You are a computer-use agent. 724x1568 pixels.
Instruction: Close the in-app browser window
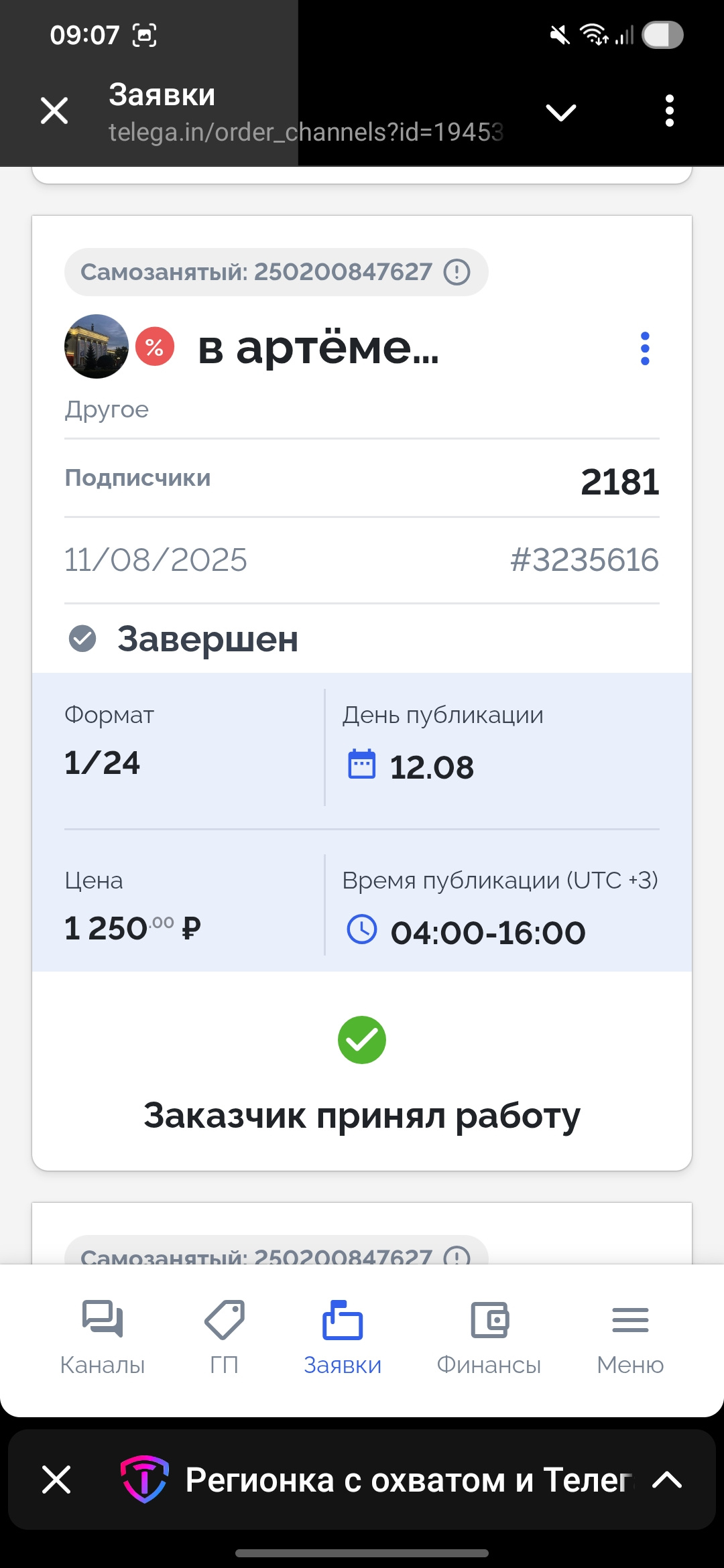54,111
